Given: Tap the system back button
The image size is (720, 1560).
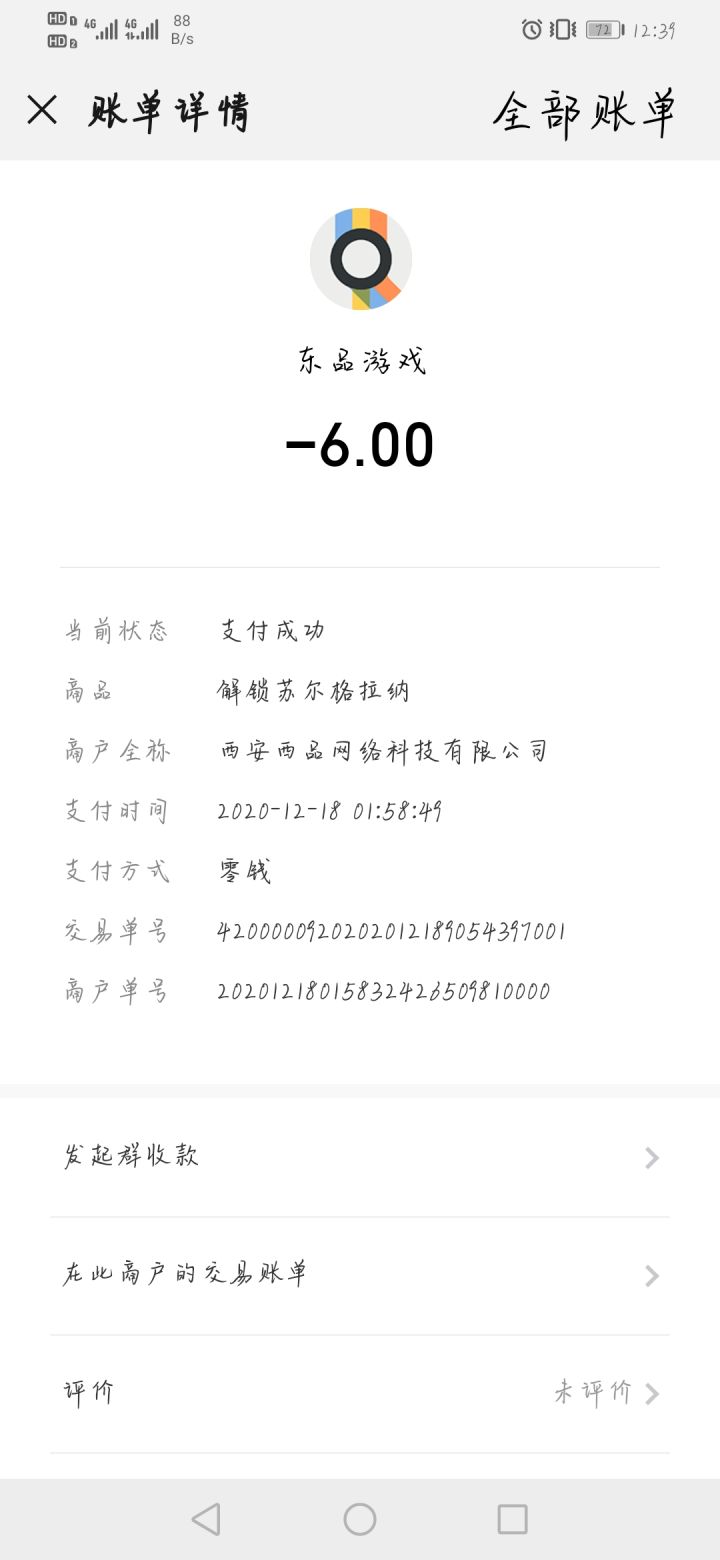Looking at the screenshot, I should point(206,1519).
